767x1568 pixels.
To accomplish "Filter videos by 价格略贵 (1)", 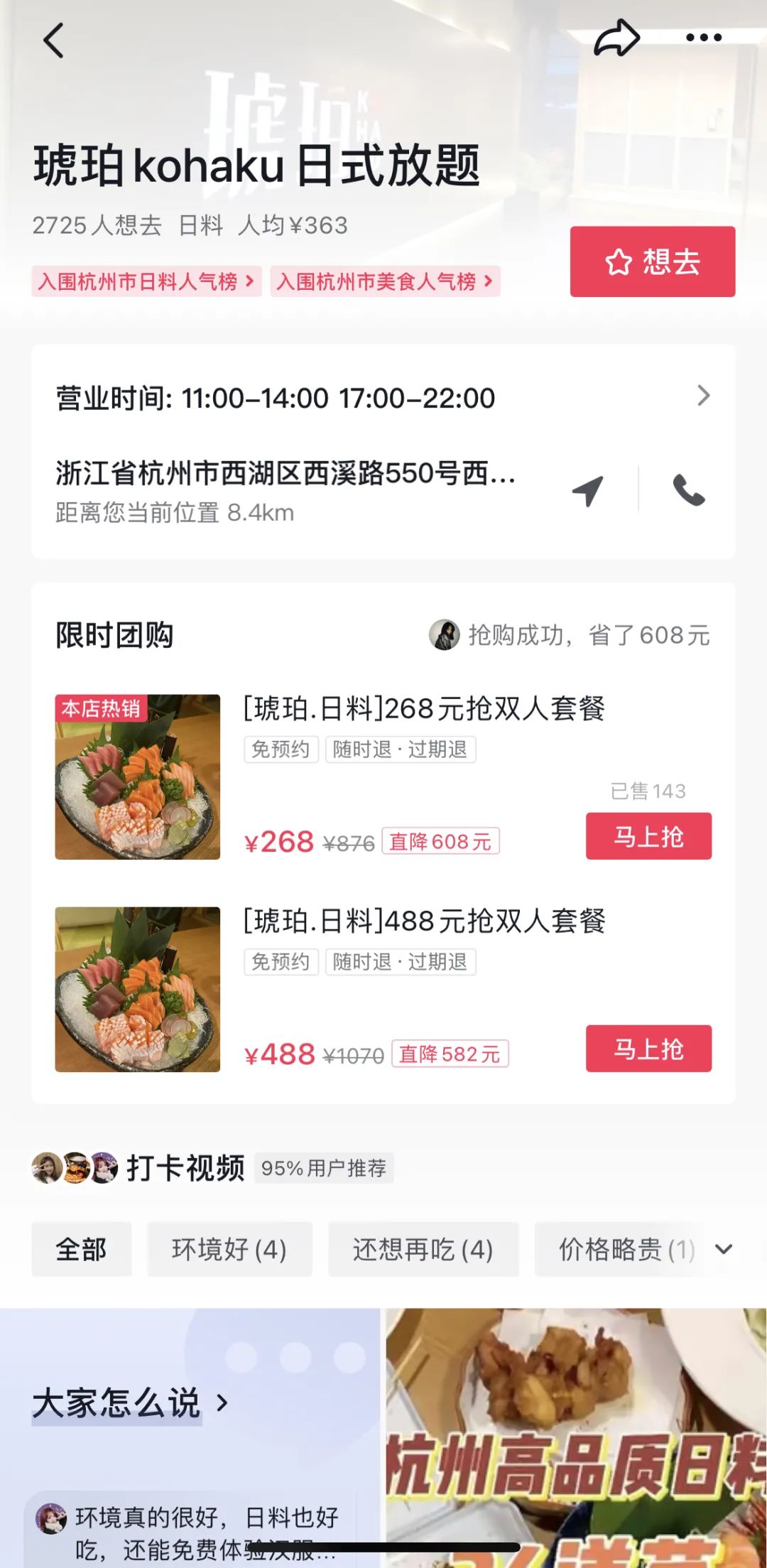I will point(625,1249).
